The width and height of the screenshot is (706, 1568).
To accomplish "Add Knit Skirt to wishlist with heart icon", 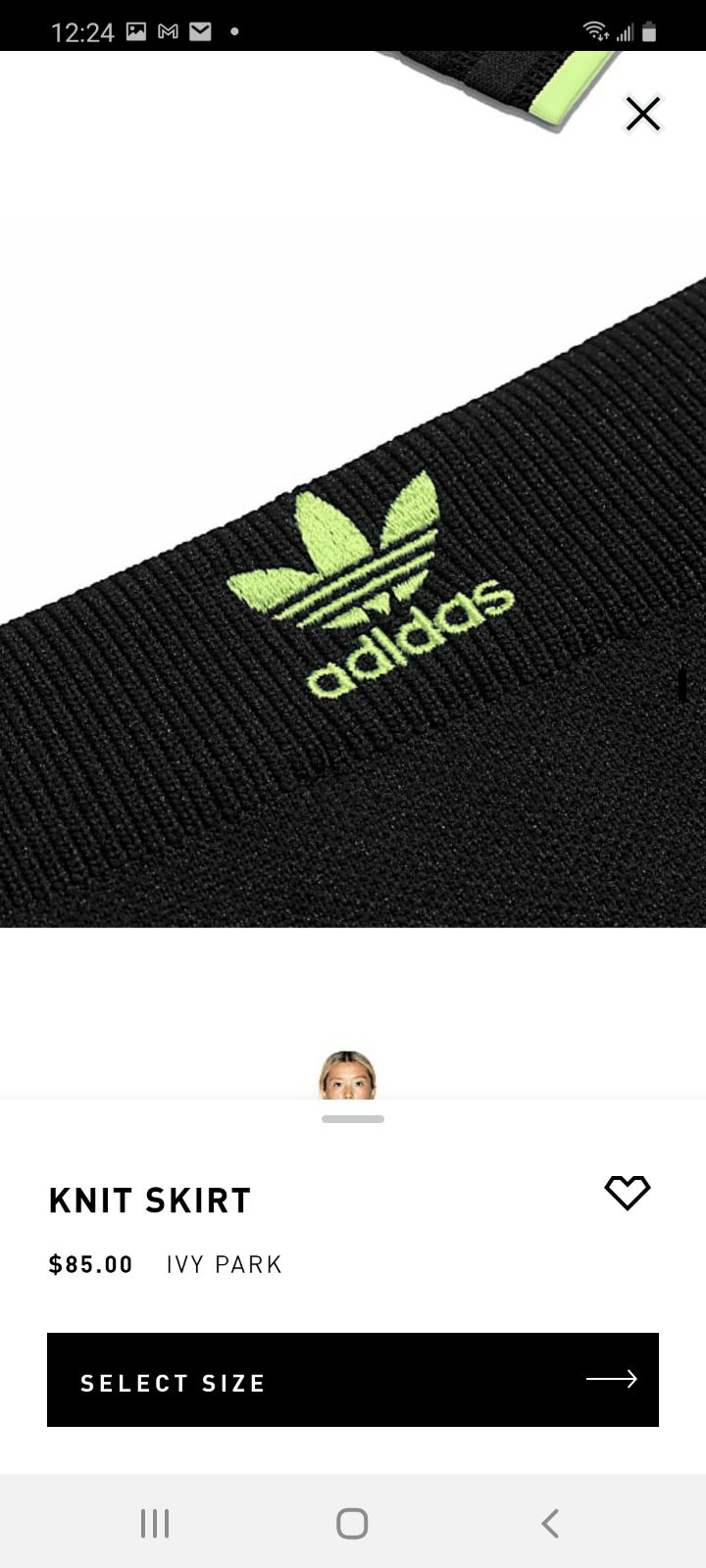I will pos(628,1193).
